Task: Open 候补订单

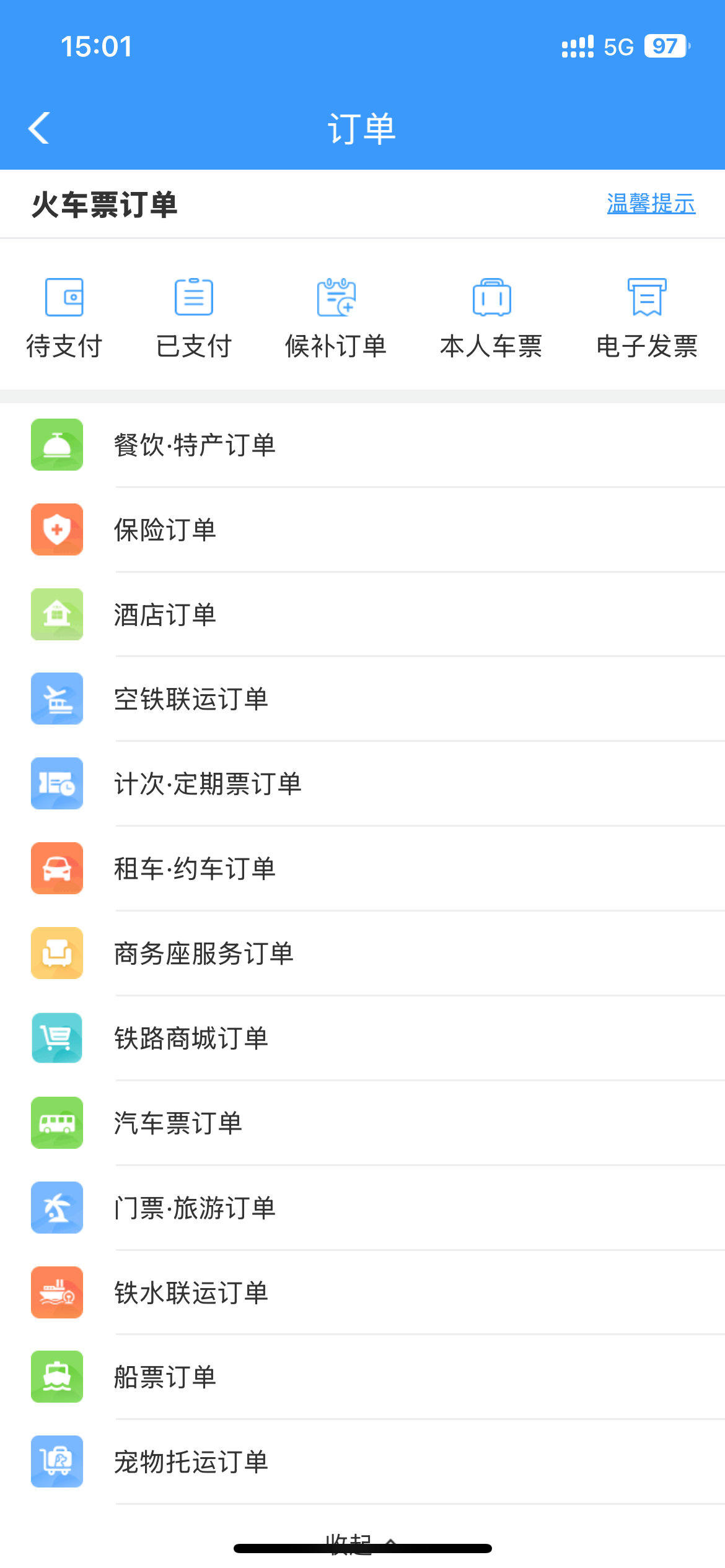Action: click(336, 318)
